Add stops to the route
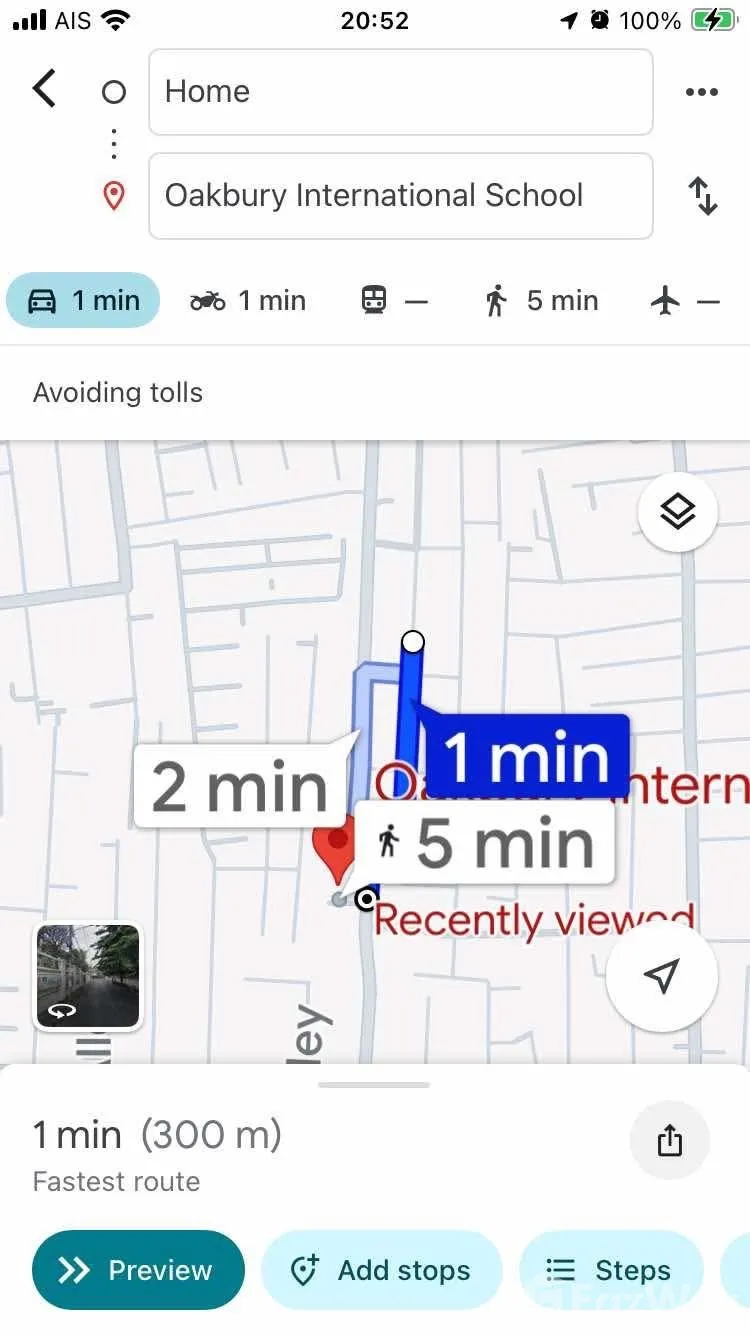Screen dimensions: 750x1334 click(x=381, y=1270)
